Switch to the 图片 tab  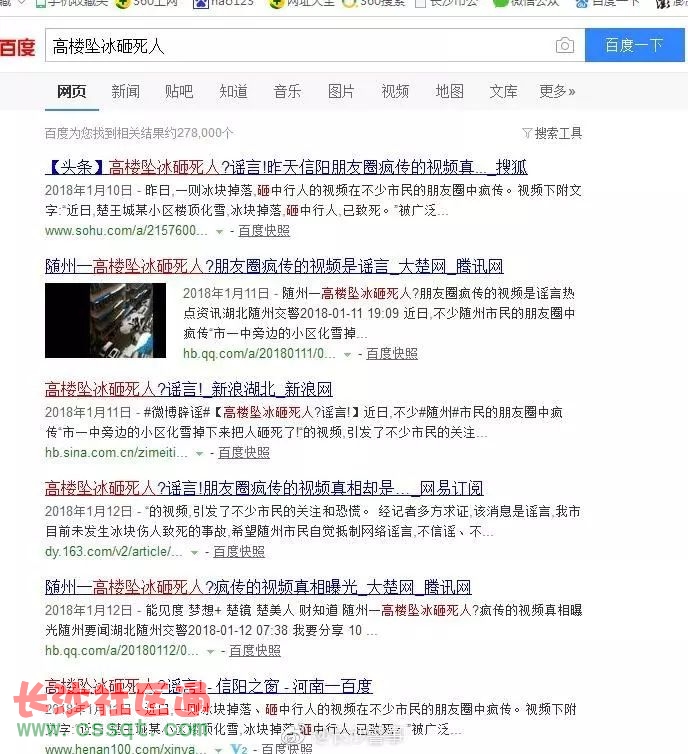pyautogui.click(x=341, y=91)
